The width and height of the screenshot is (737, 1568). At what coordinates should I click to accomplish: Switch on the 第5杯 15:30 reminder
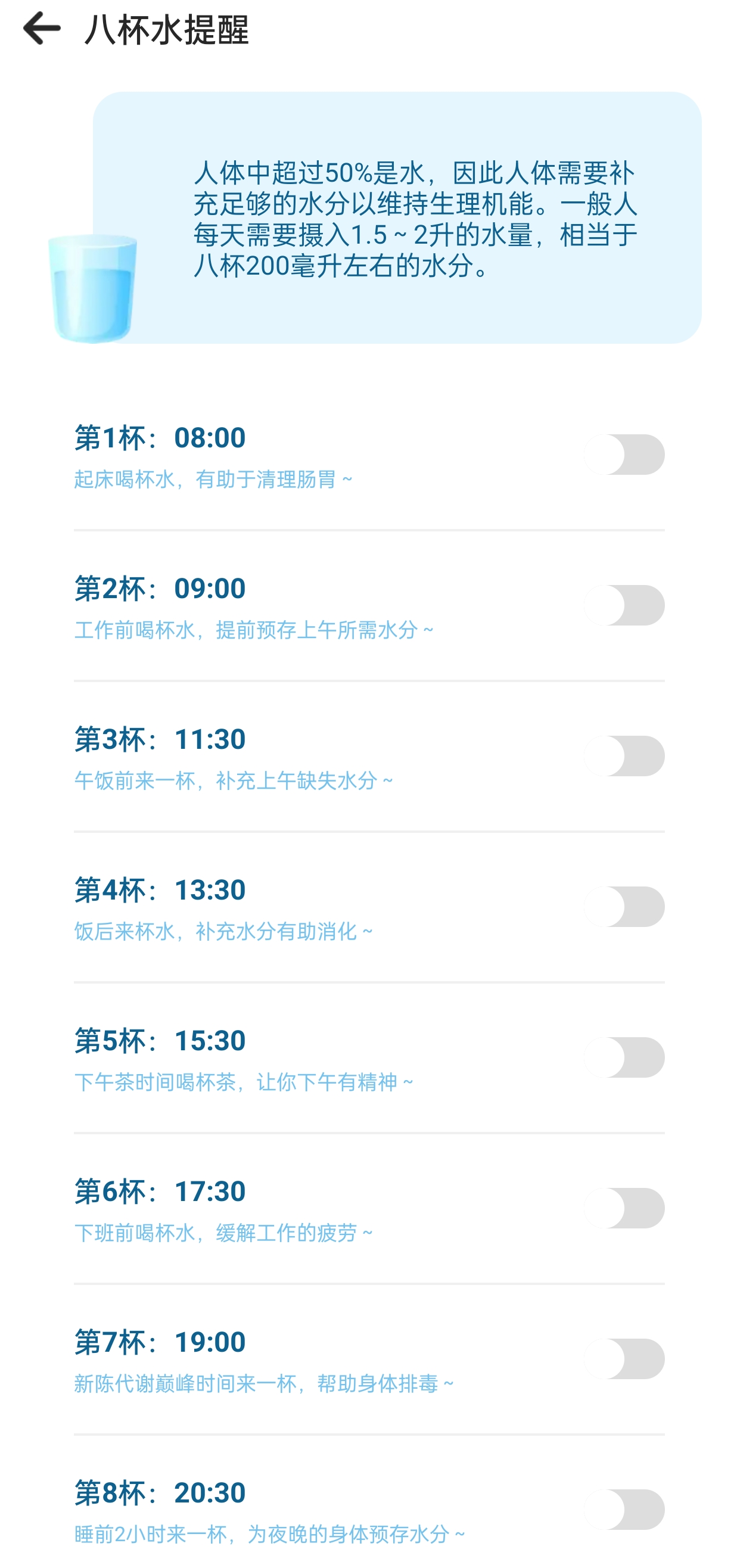tap(626, 1056)
